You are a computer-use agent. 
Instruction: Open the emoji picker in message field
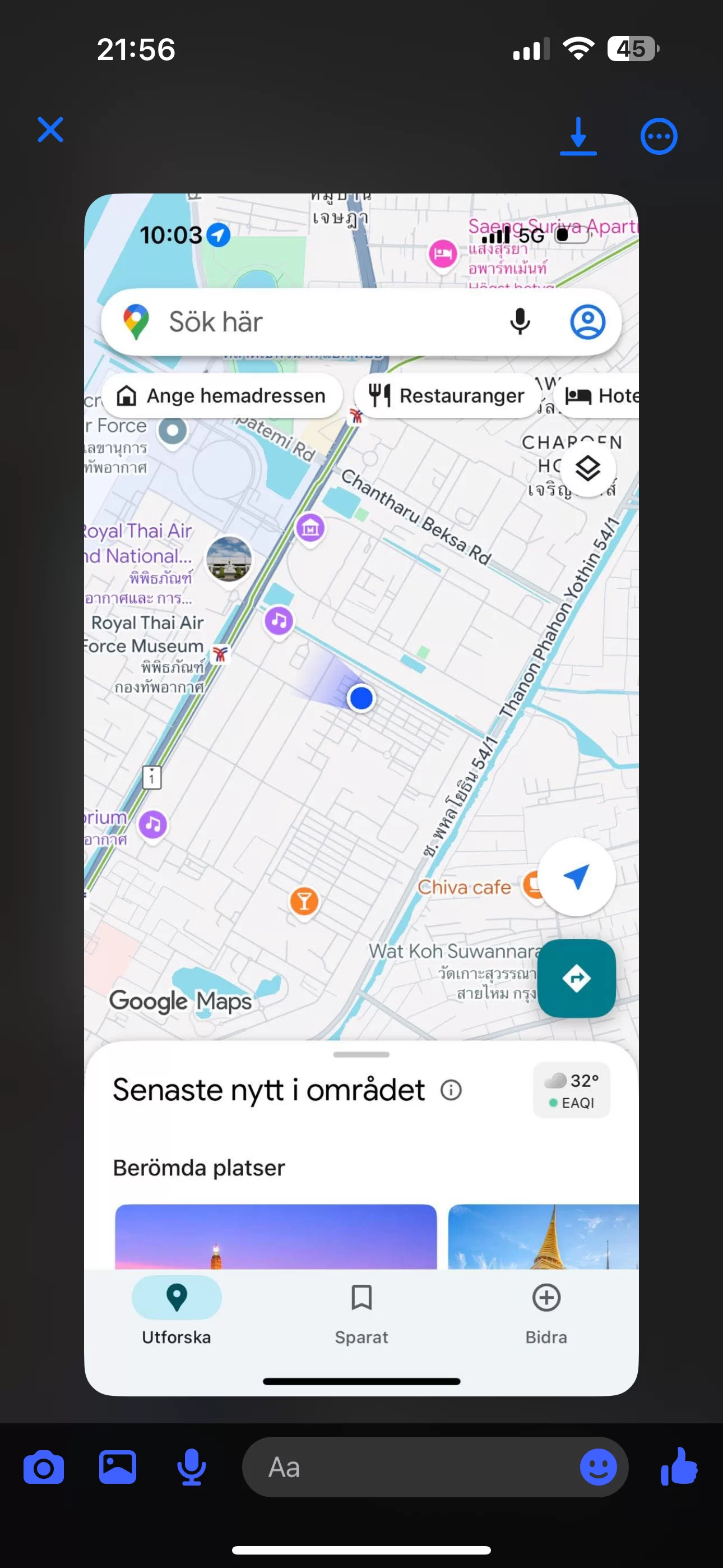pyautogui.click(x=598, y=1468)
